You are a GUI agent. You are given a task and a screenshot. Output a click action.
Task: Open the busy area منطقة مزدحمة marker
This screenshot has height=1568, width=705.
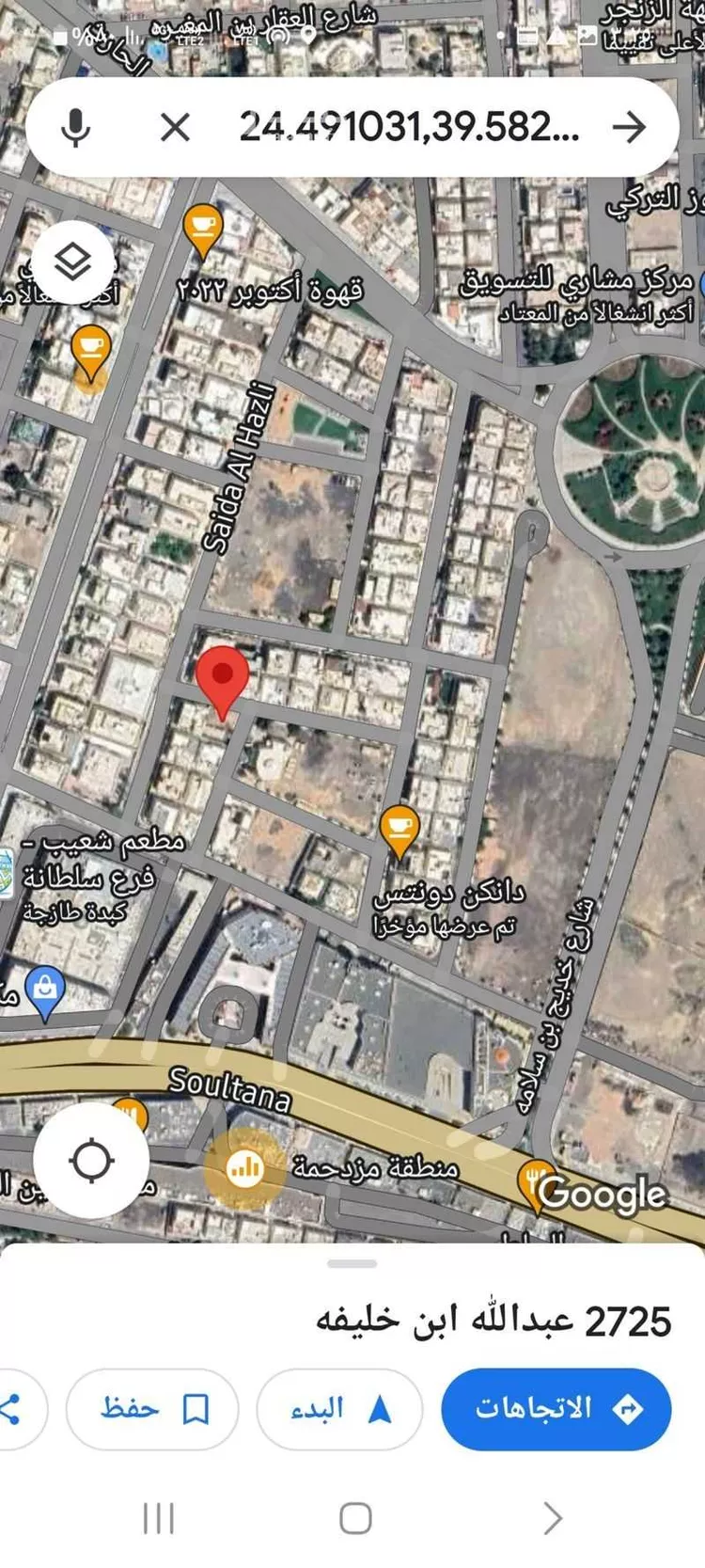[x=245, y=1168]
